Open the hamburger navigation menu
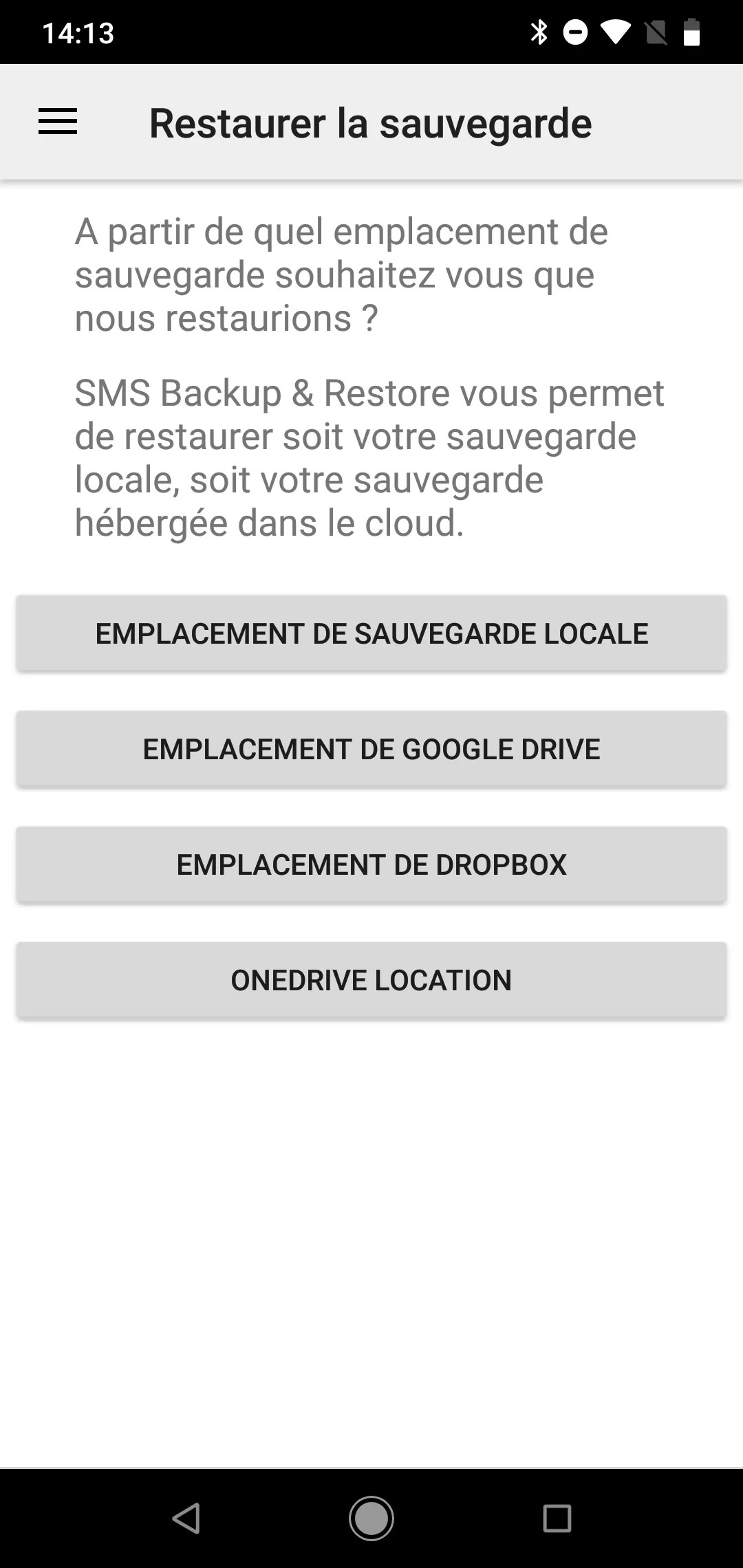 click(58, 122)
